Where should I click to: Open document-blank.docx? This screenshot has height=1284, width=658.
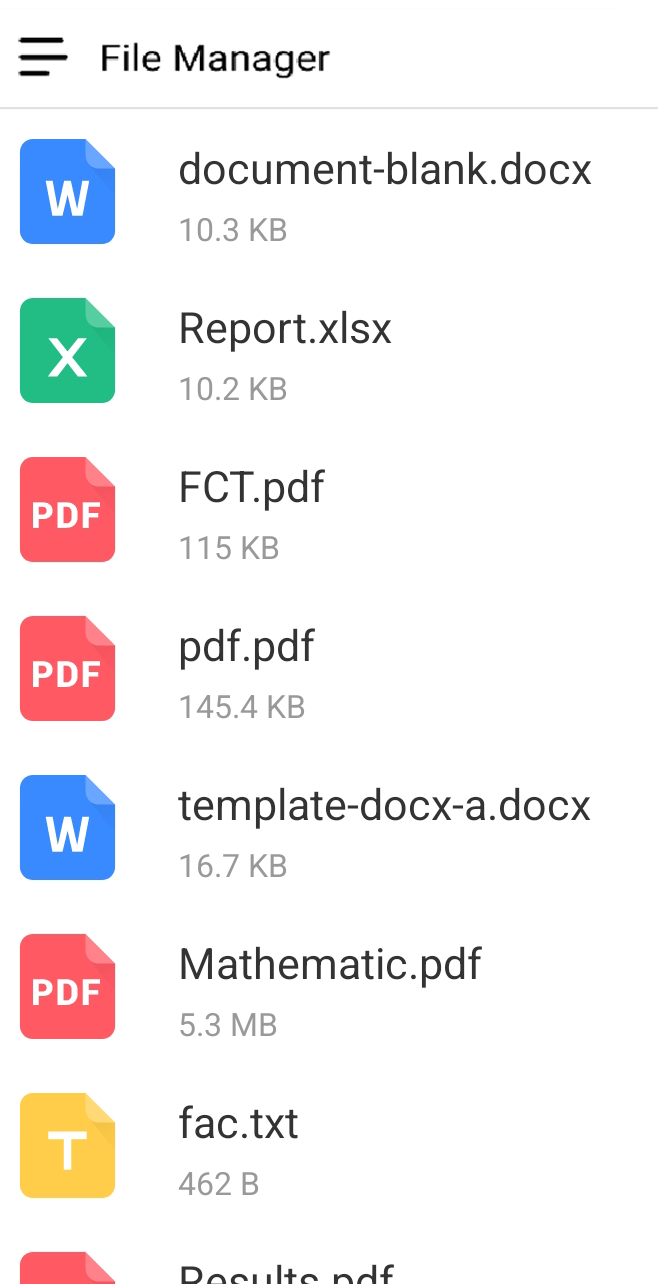329,192
